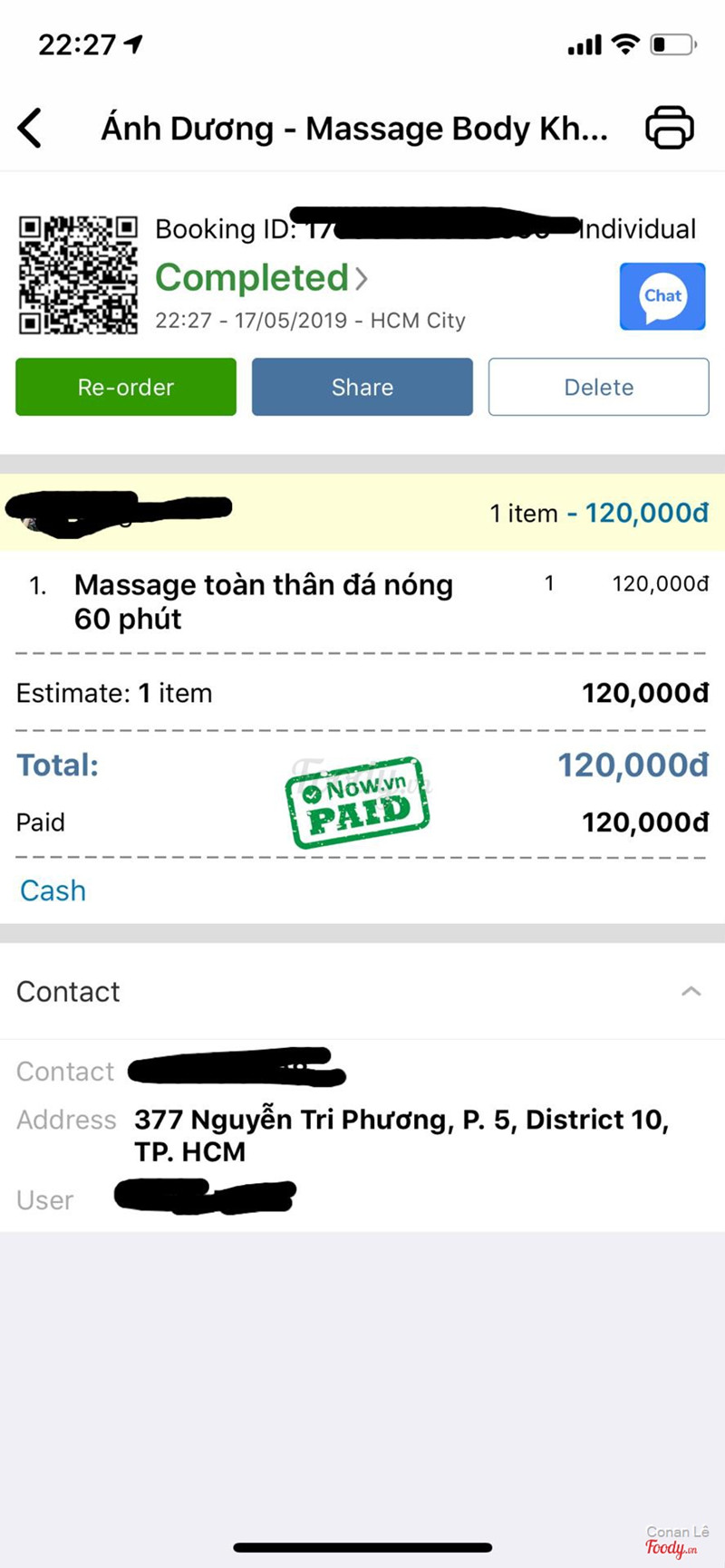The width and height of the screenshot is (725, 1568).
Task: Open the Completed status details
Action: click(x=261, y=277)
